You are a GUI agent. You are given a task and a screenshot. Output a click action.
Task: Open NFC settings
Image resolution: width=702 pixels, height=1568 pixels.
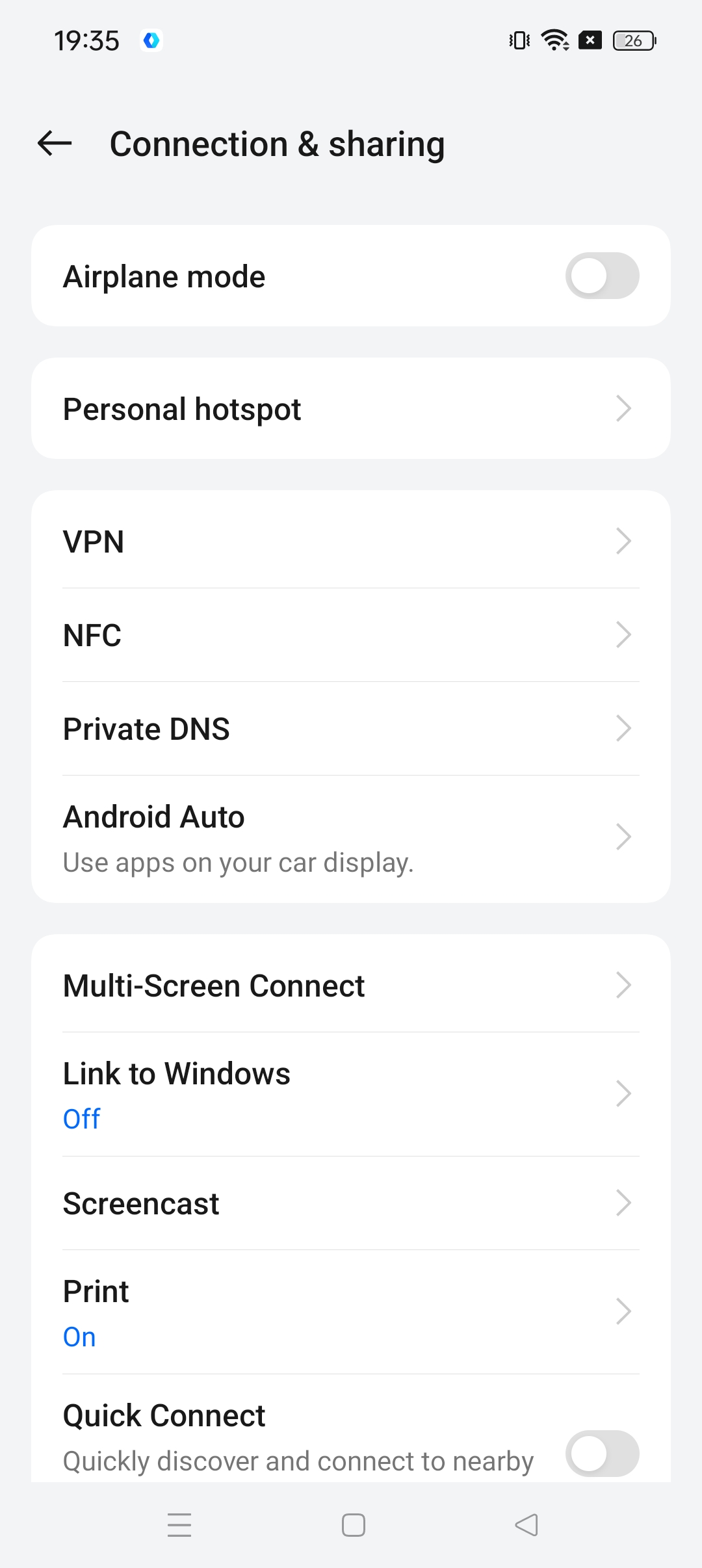point(351,635)
